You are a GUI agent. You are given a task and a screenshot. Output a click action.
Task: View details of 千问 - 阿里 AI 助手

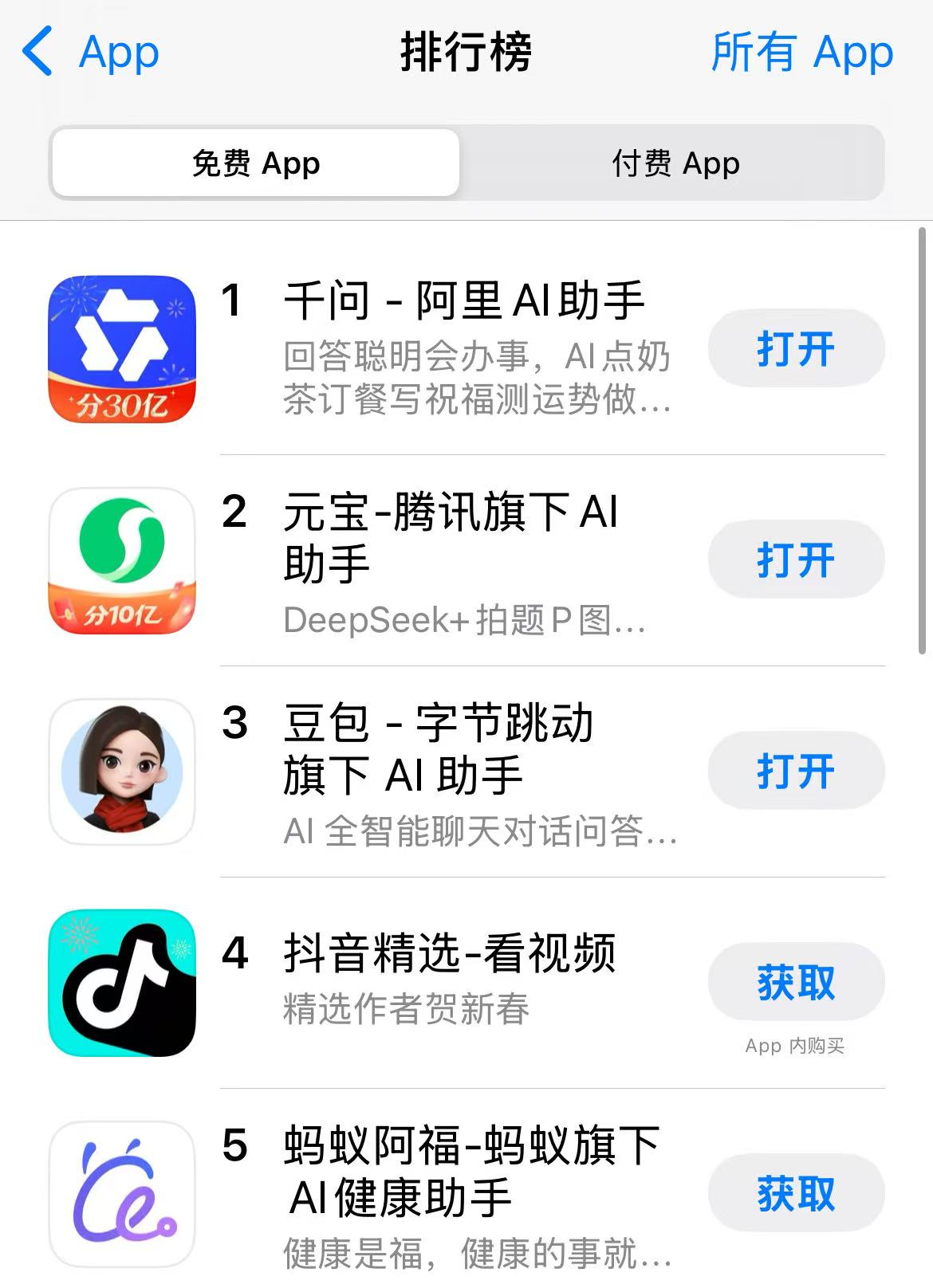464,301
